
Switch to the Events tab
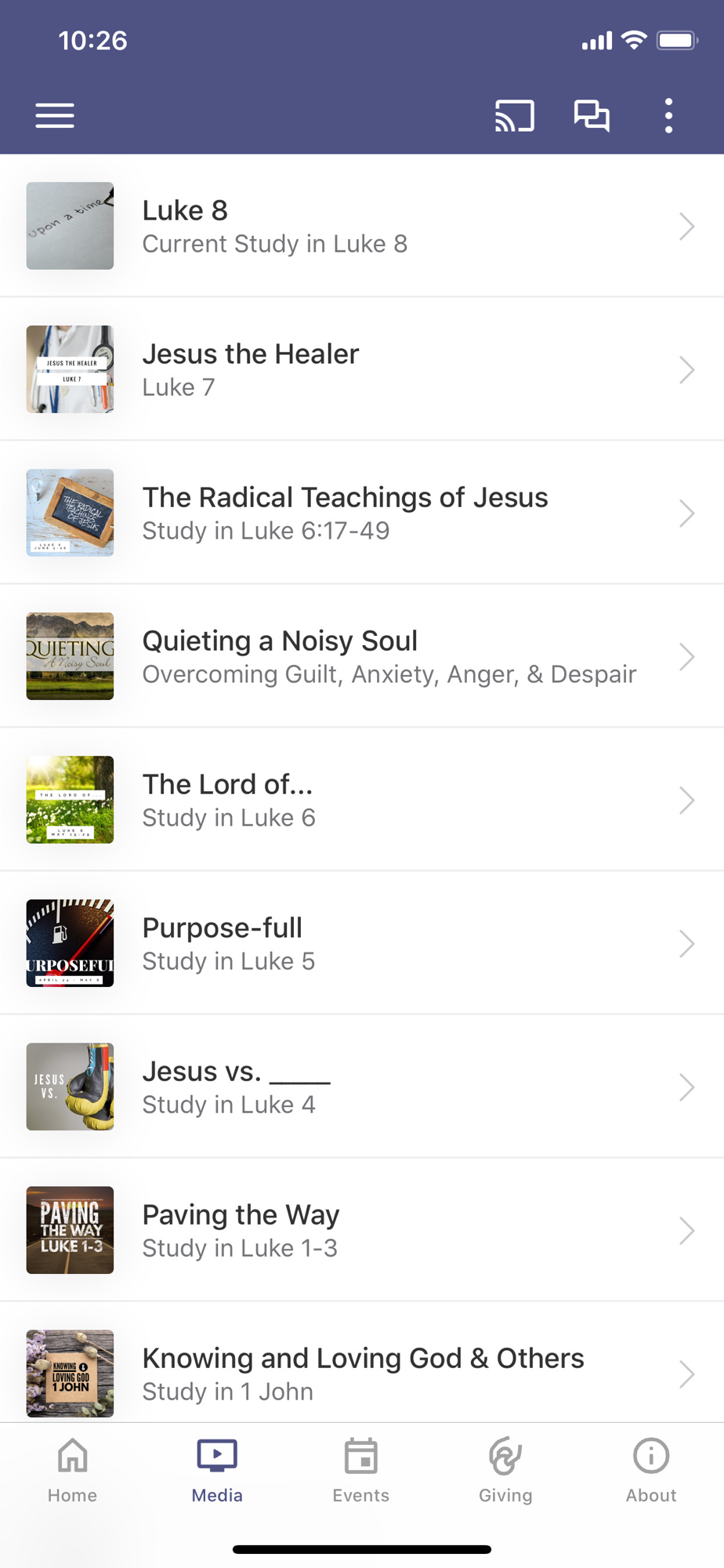pos(361,1470)
